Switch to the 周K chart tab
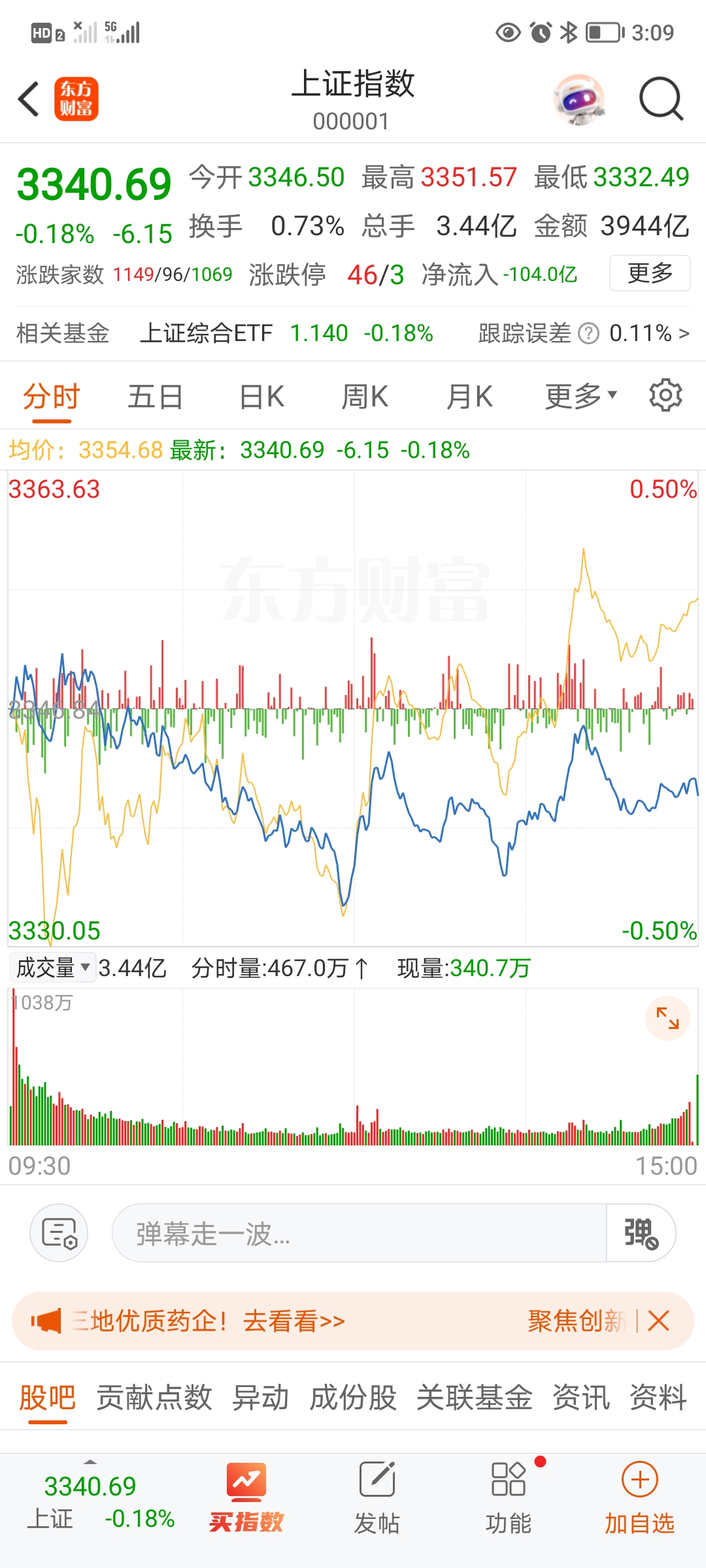 (365, 396)
